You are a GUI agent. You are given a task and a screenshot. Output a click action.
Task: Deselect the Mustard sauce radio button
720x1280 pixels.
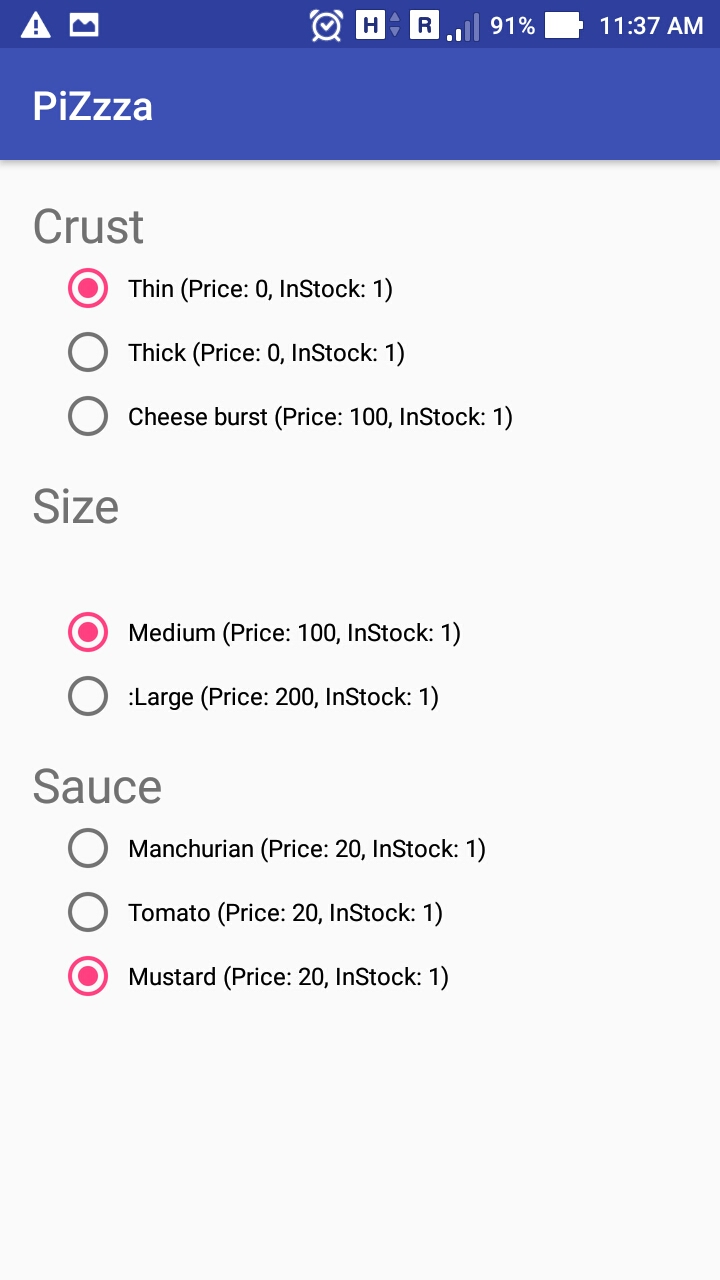(88, 976)
